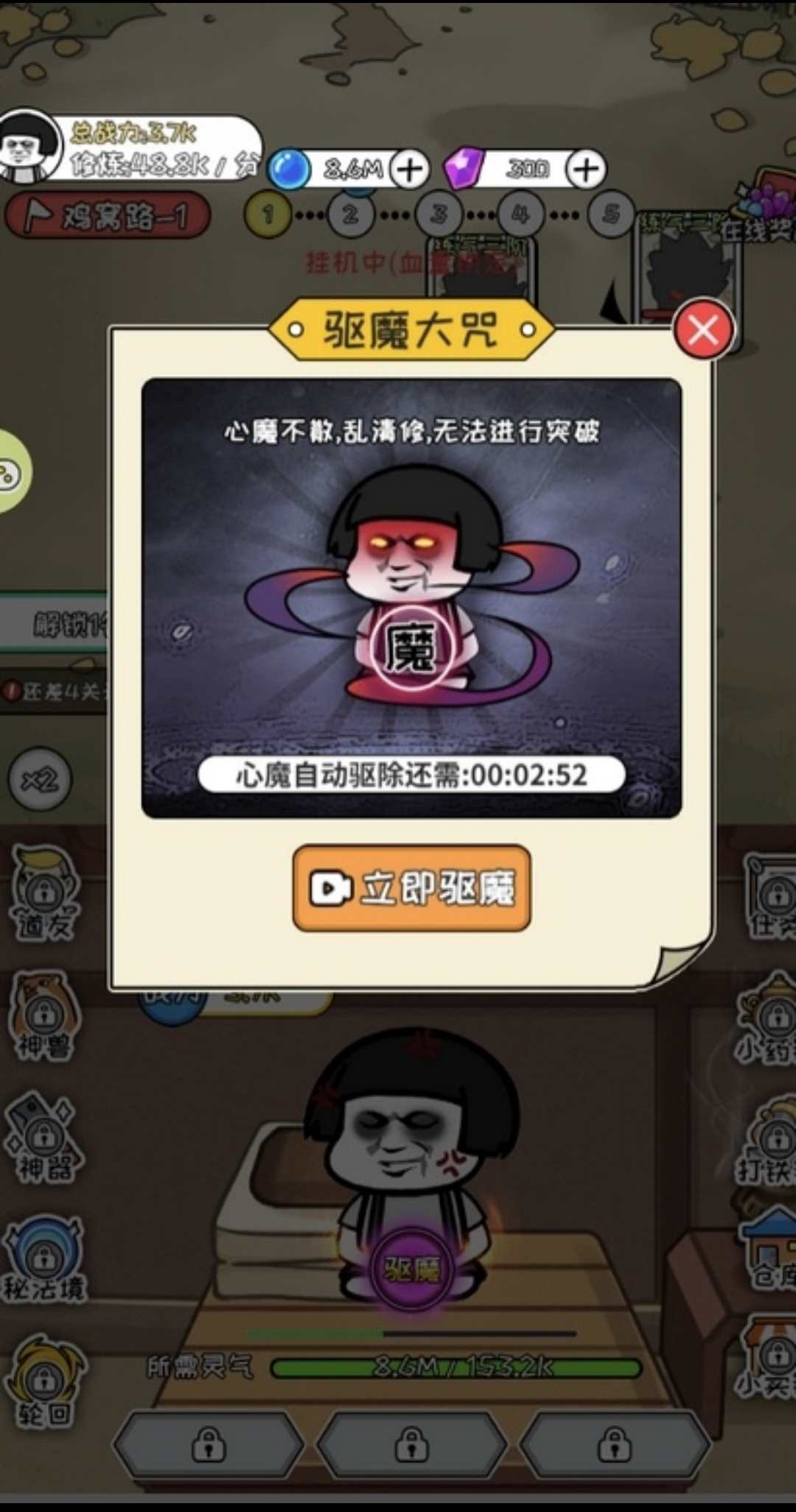Tap 立即驱魔 to exorcise immediately

click(x=411, y=888)
